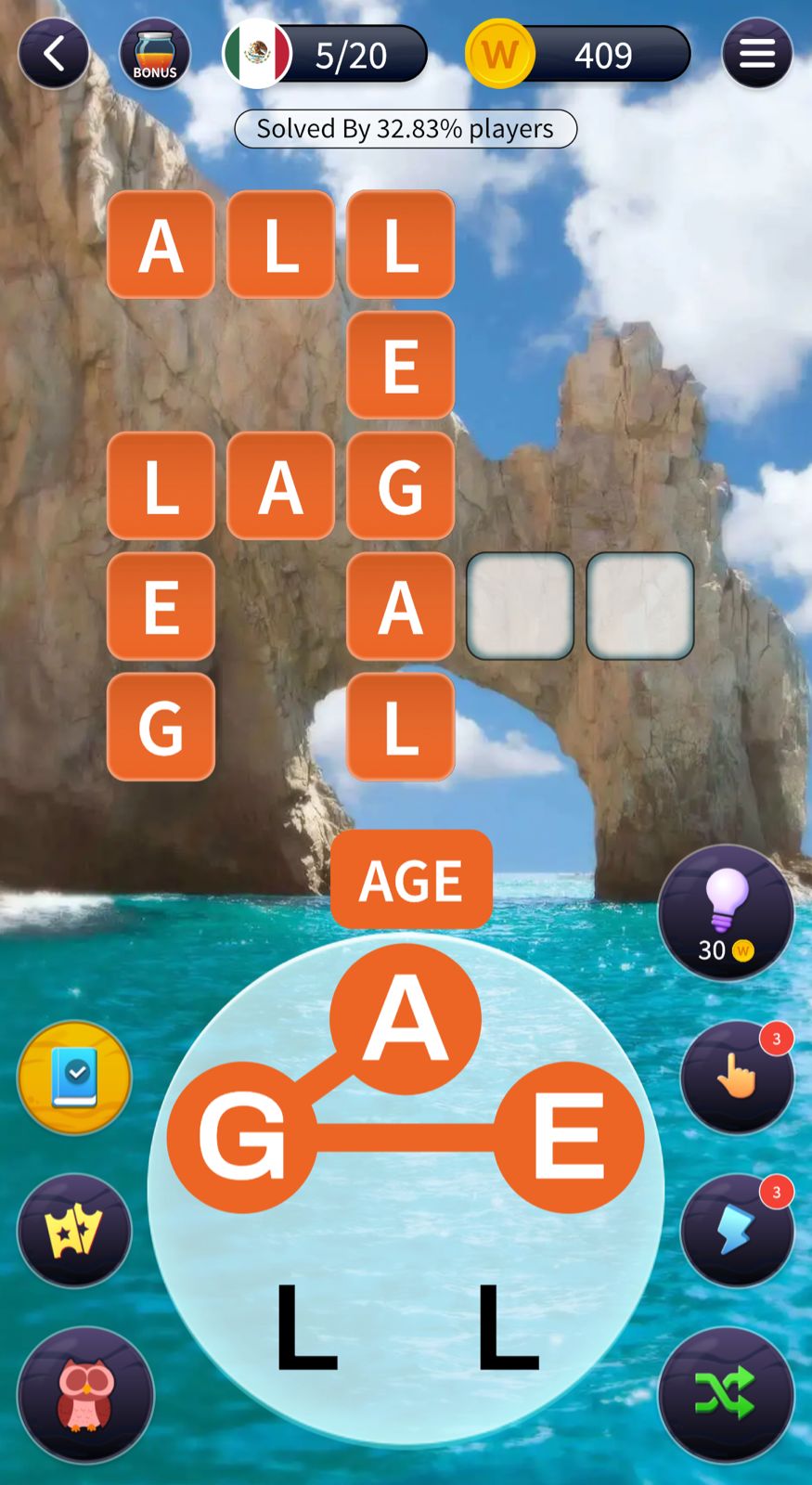This screenshot has width=812, height=1485.
Task: Select the right letter L in wheel
Action: [x=507, y=1325]
